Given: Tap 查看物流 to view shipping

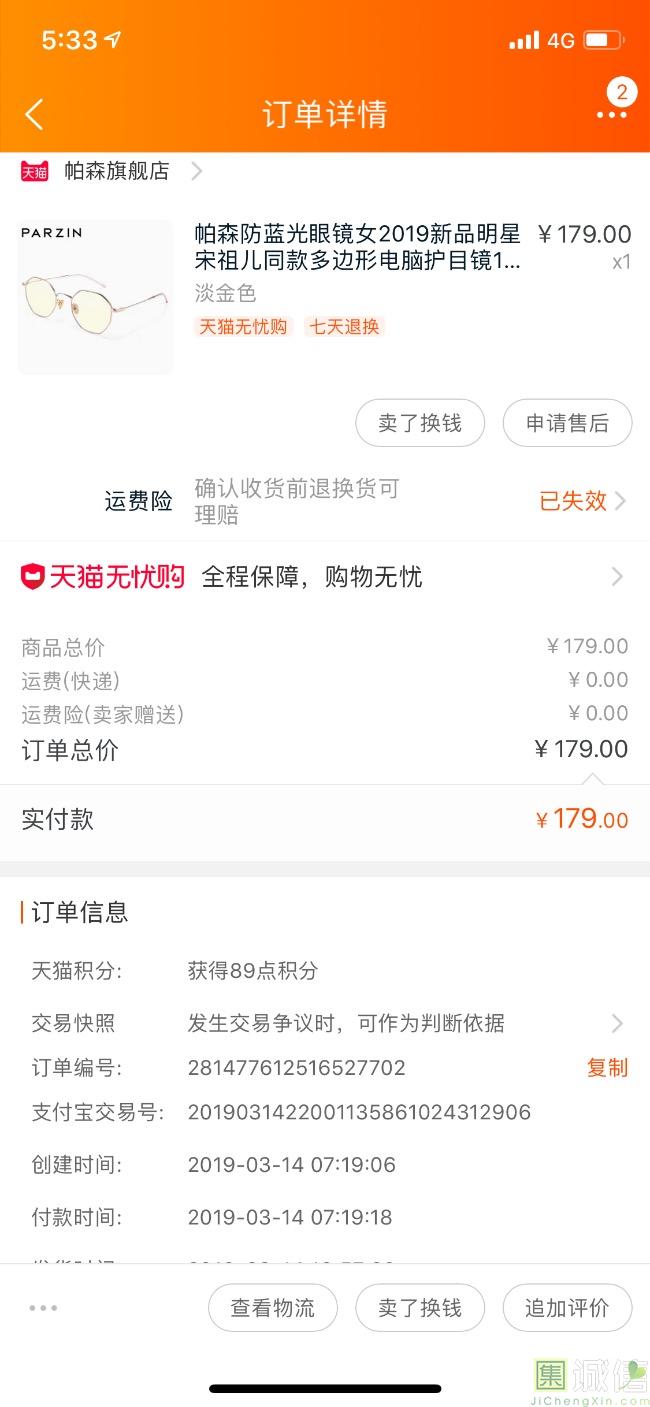Looking at the screenshot, I should [272, 1308].
